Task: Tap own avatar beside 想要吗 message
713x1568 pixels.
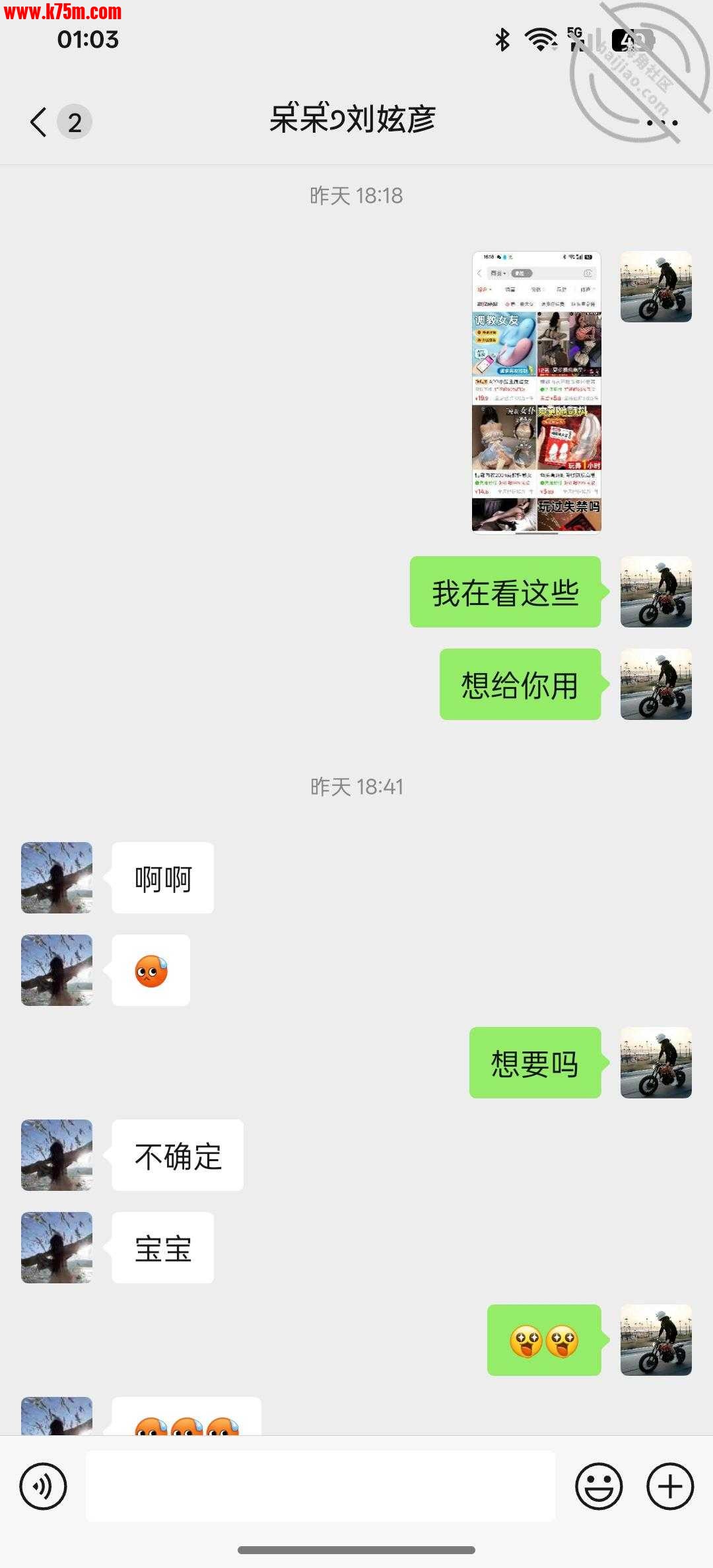Action: click(656, 1063)
